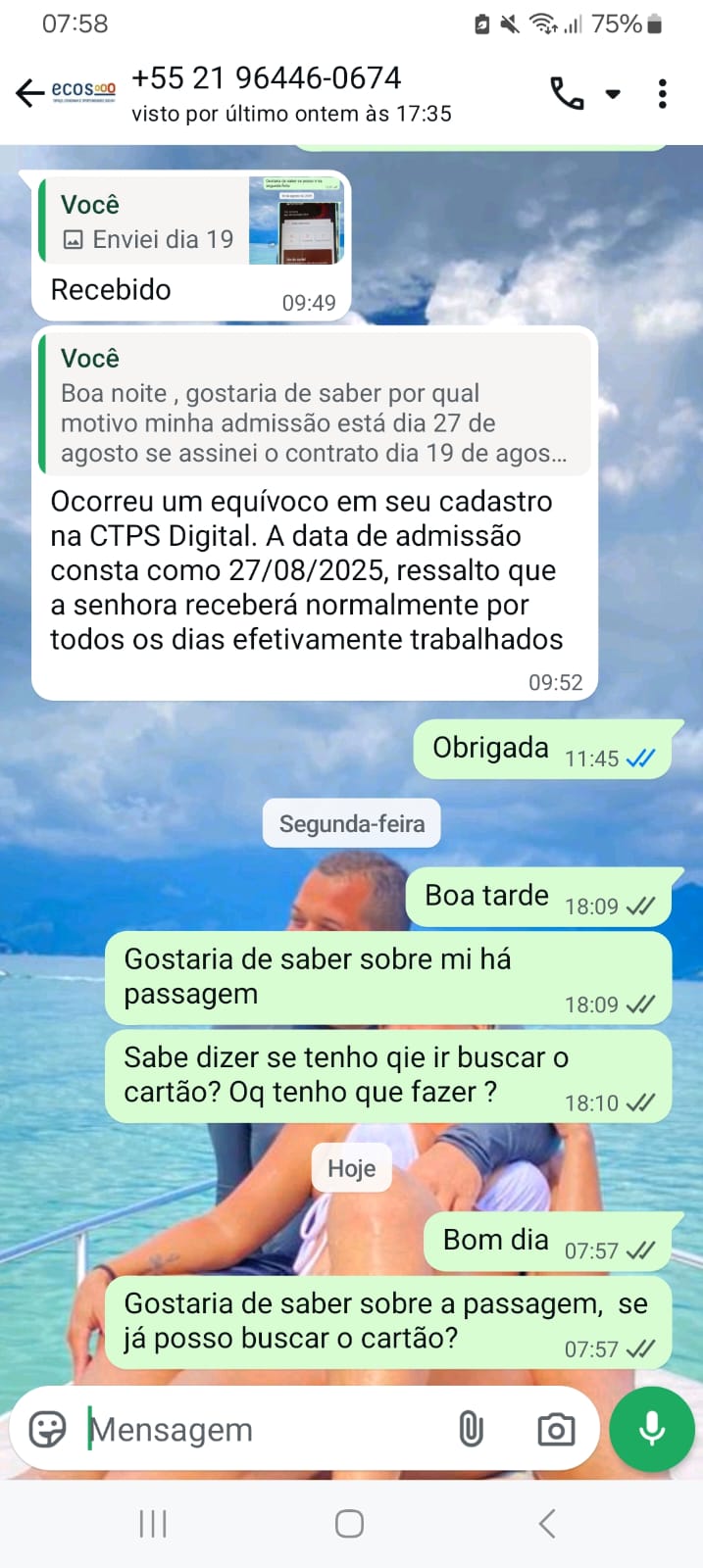Attach a file with the paperclip
Image resolution: width=703 pixels, height=1568 pixels.
[x=472, y=1430]
